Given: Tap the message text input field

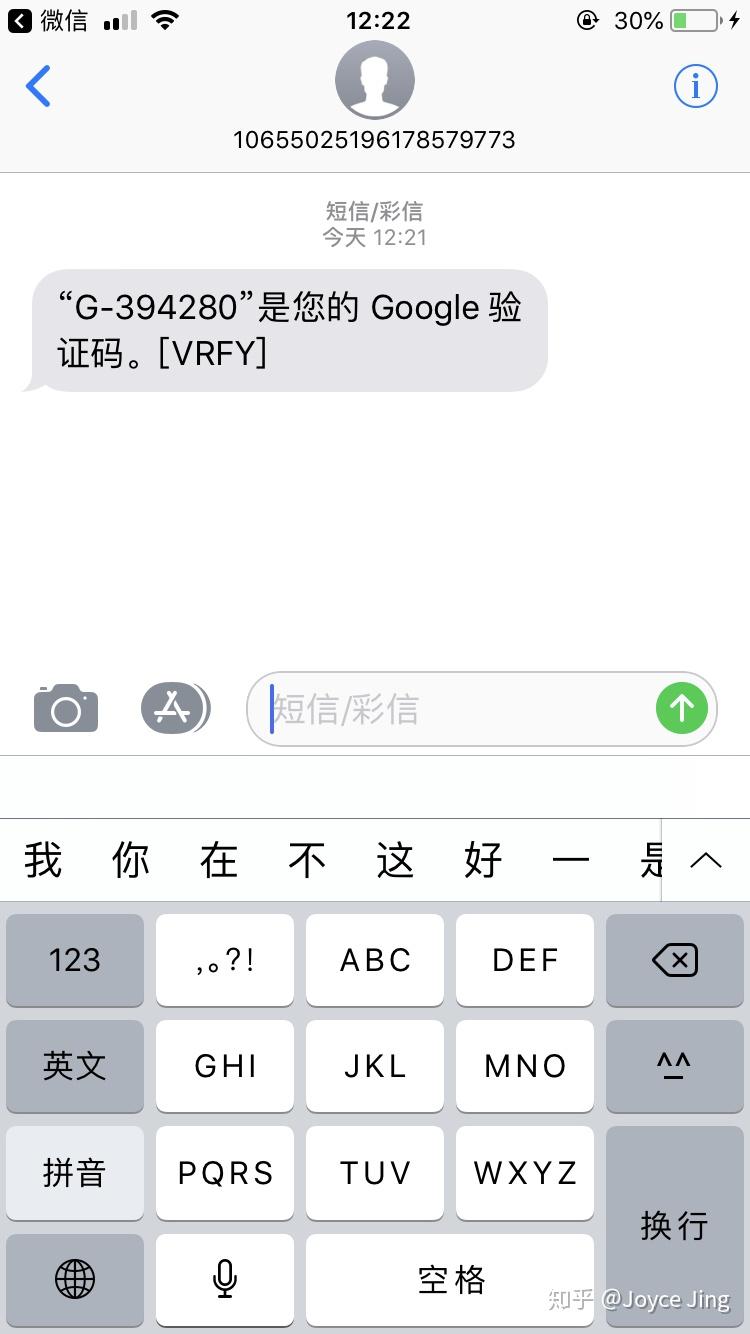Looking at the screenshot, I should tap(450, 708).
